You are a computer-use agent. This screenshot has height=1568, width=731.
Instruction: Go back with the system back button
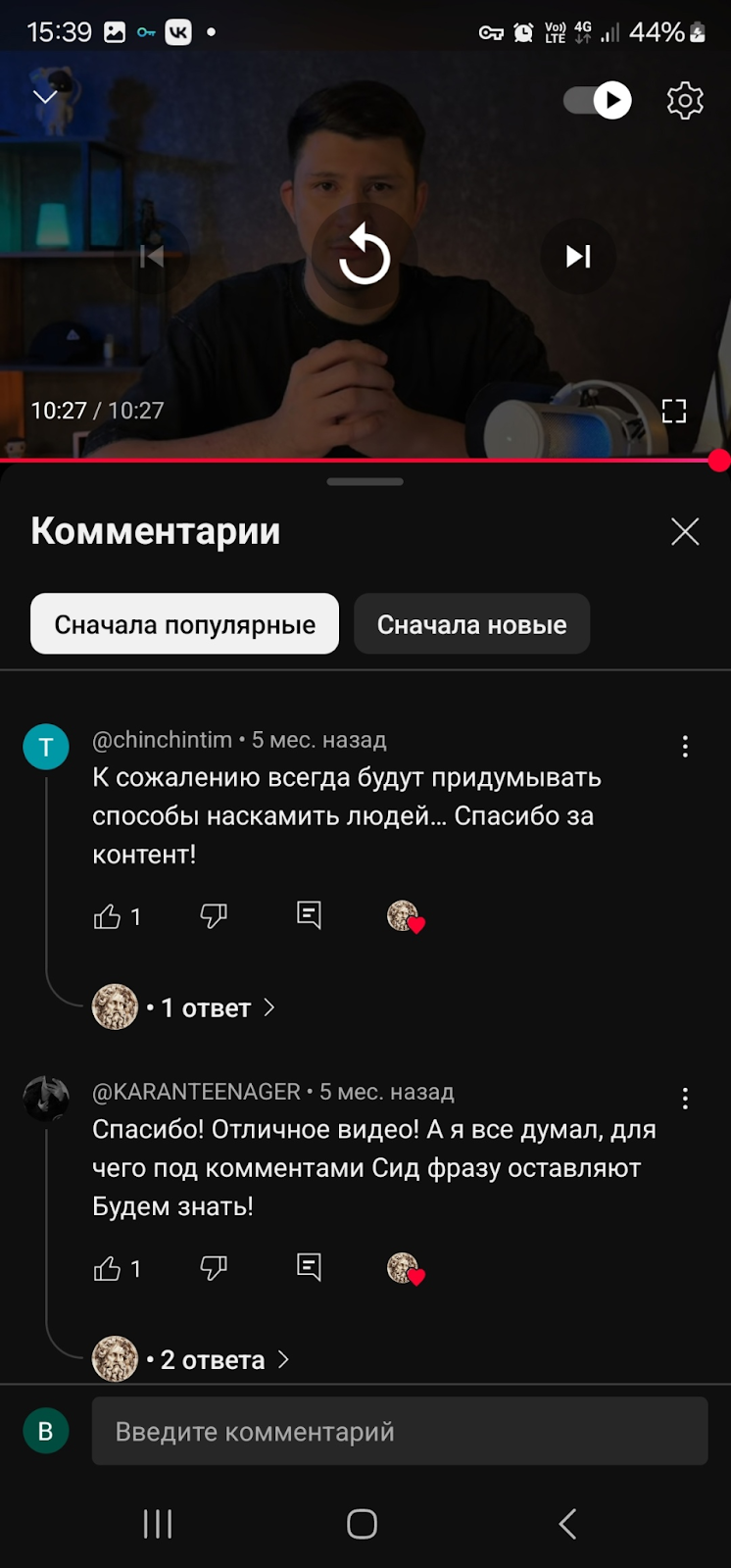(x=567, y=1524)
